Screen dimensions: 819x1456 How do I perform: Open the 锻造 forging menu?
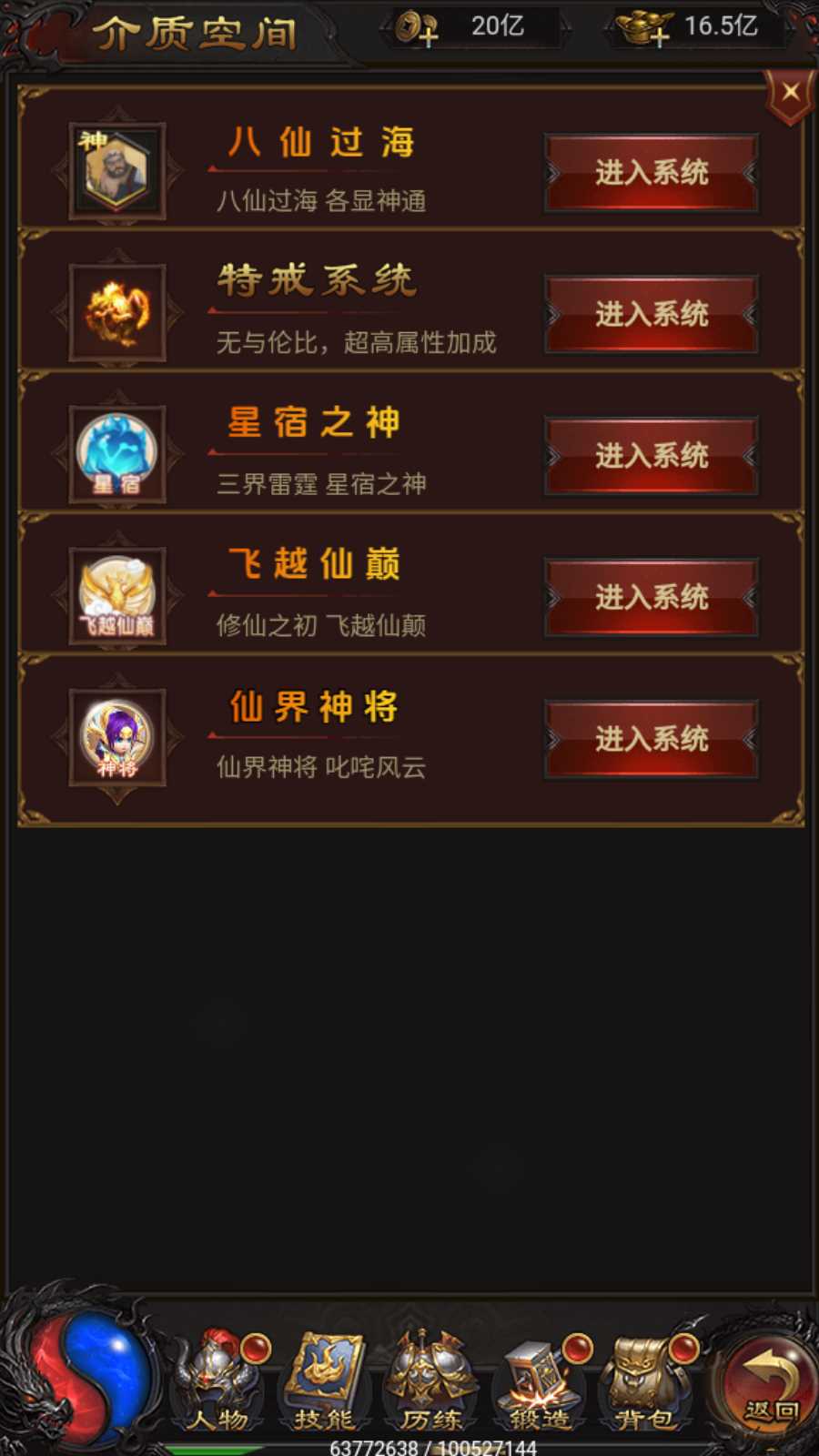539,1384
